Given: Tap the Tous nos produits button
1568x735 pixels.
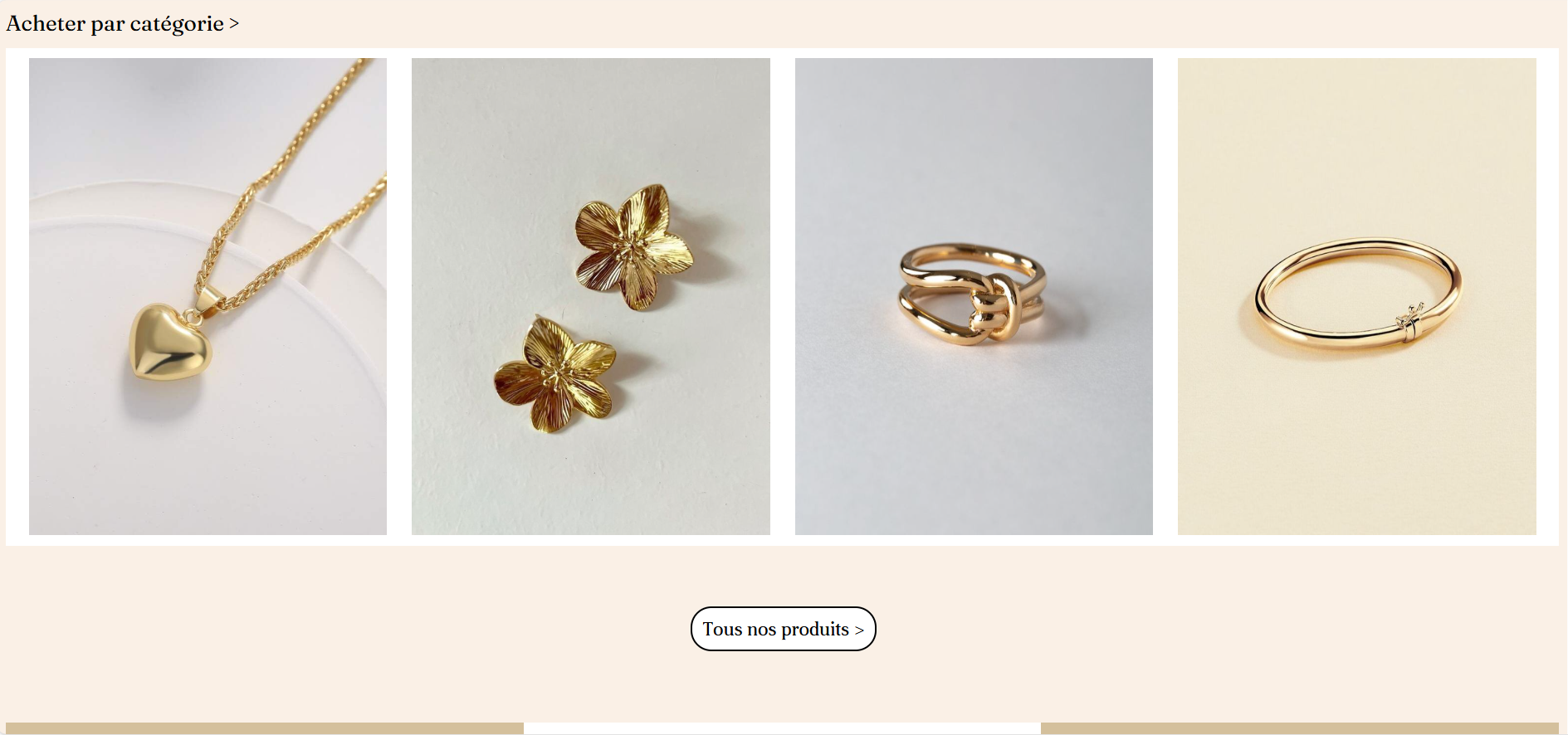Looking at the screenshot, I should 783,629.
